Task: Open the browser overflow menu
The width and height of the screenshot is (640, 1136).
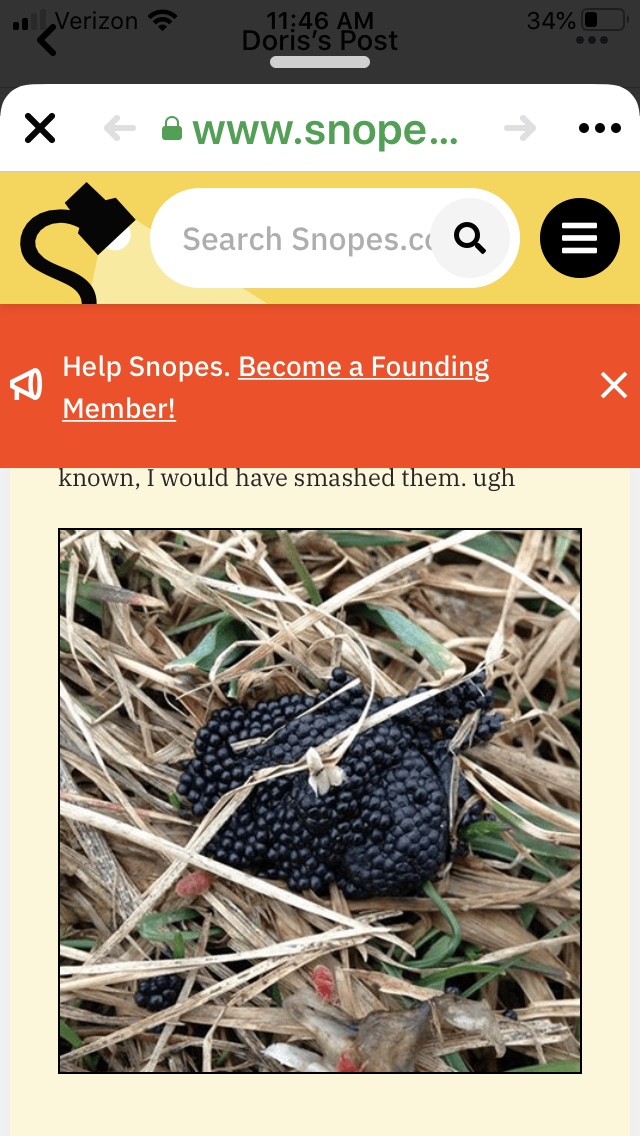Action: click(x=600, y=129)
